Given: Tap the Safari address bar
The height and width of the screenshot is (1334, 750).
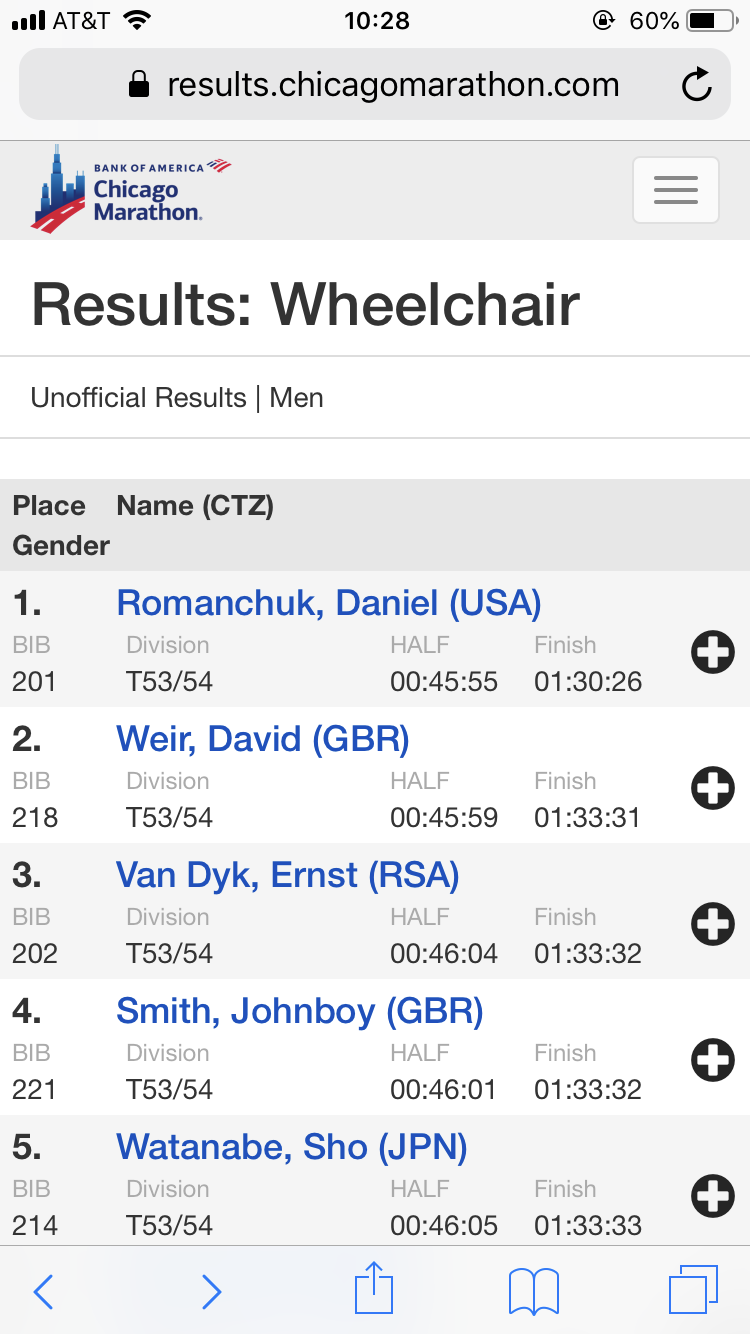Looking at the screenshot, I should [x=375, y=84].
